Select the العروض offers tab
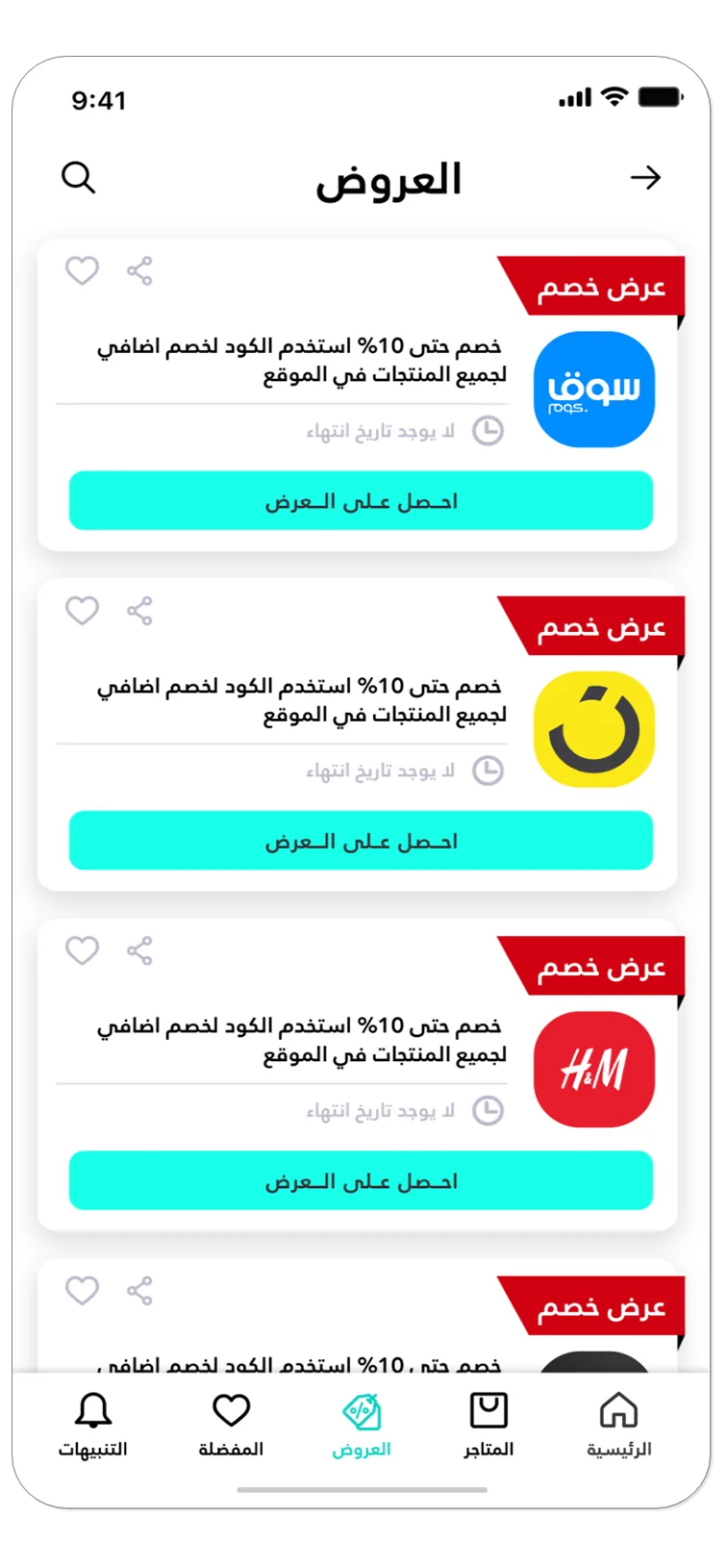The image size is (727, 1568). pos(362,1425)
